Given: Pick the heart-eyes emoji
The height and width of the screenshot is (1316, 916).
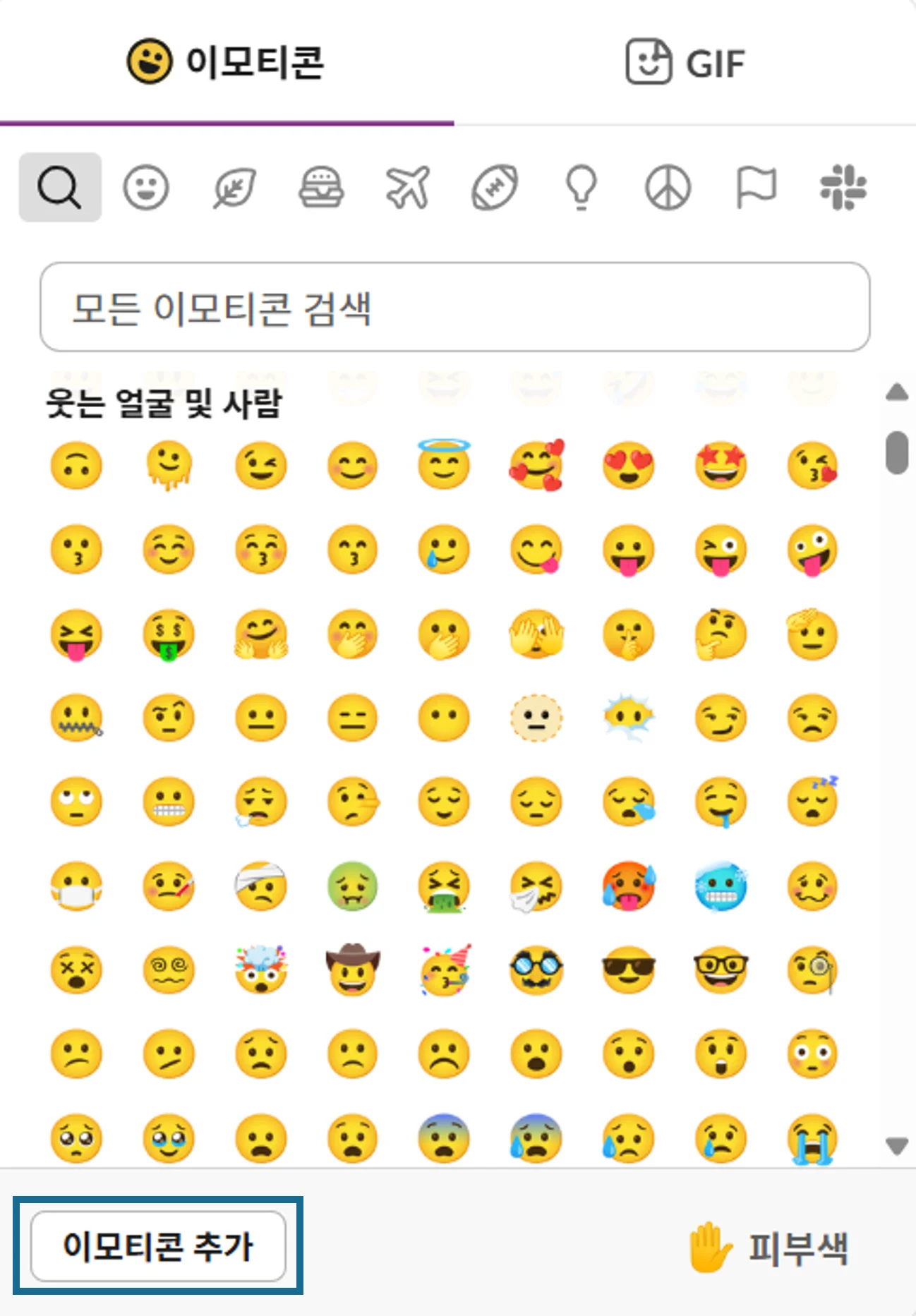Looking at the screenshot, I should 628,466.
